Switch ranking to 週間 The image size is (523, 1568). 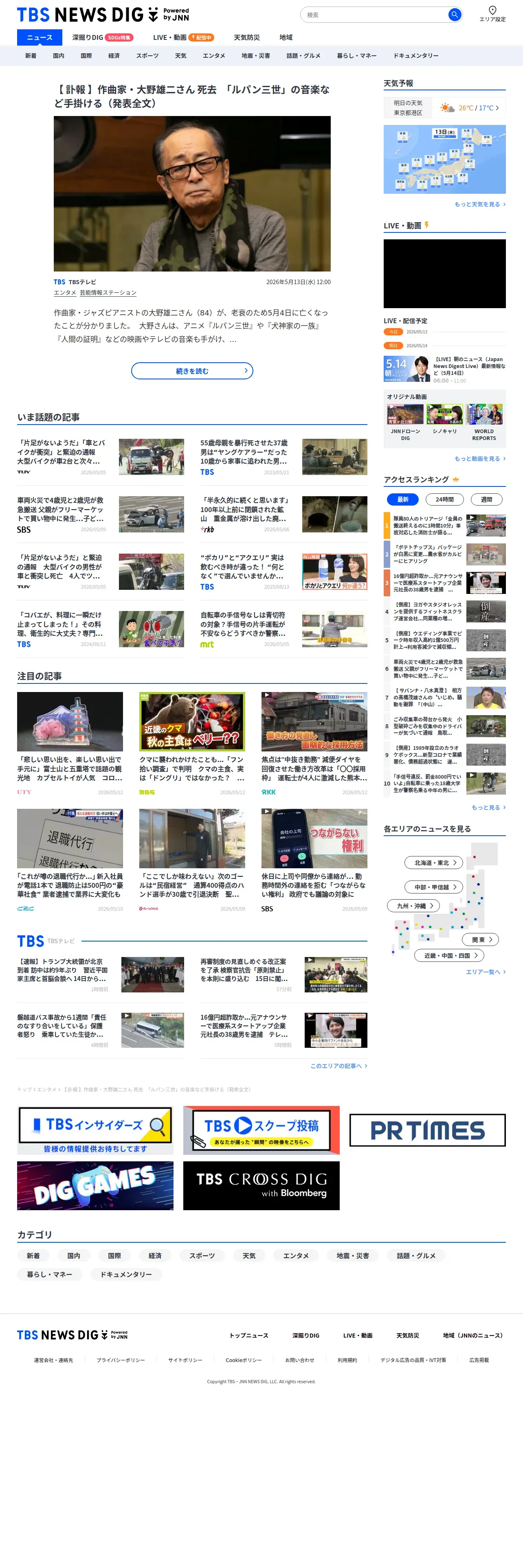486,499
